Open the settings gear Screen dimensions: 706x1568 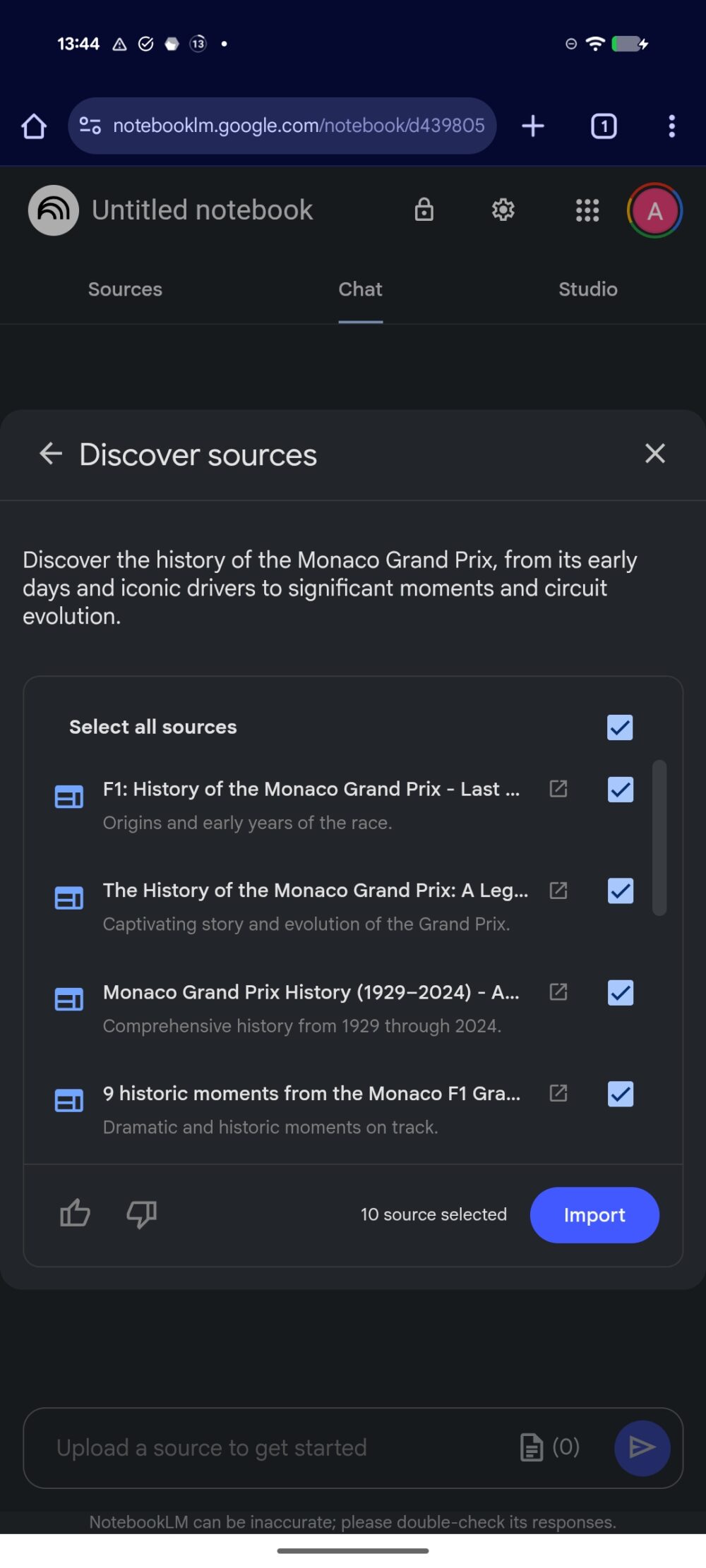tap(503, 210)
